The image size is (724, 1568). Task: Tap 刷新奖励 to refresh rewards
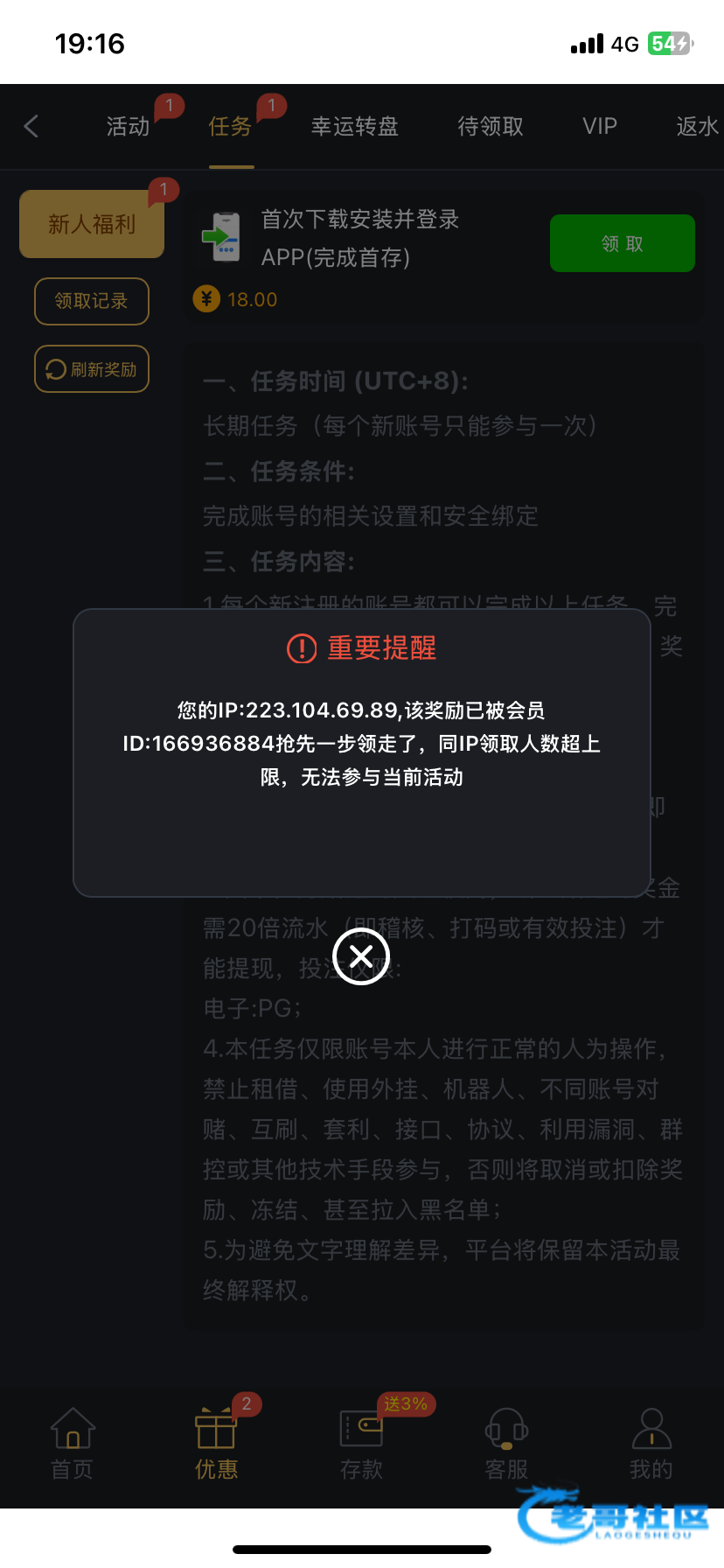[x=92, y=369]
